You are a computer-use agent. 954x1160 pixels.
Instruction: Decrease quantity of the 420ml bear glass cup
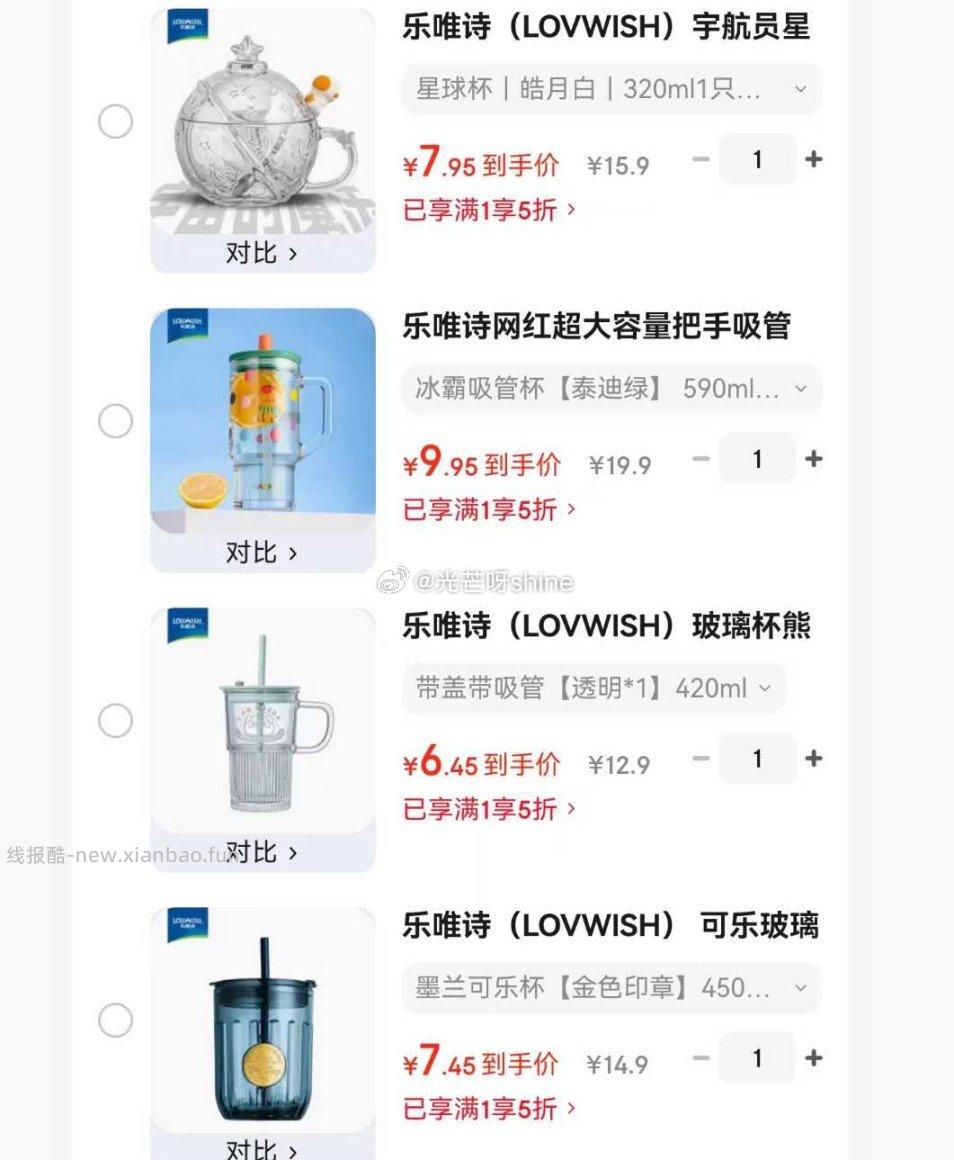(700, 759)
